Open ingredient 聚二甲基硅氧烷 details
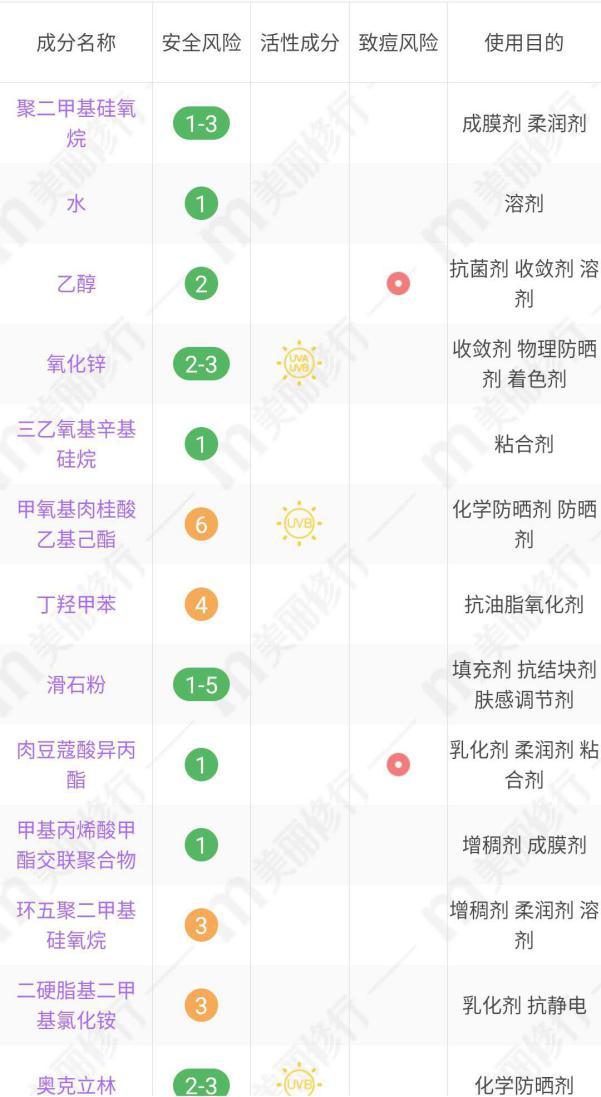Screen dimensions: 601x1097 pos(76,123)
